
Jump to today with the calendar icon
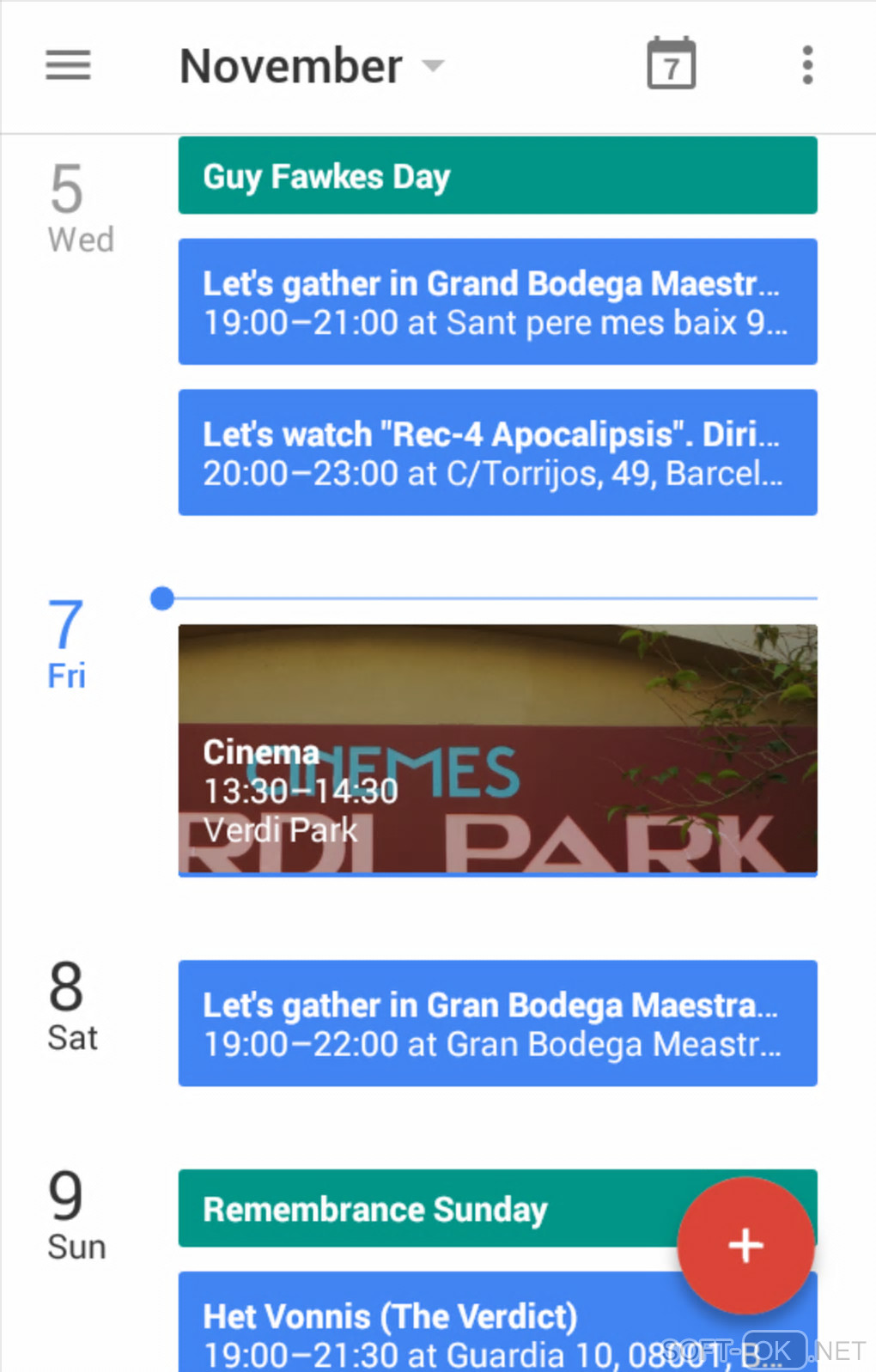pyautogui.click(x=671, y=64)
